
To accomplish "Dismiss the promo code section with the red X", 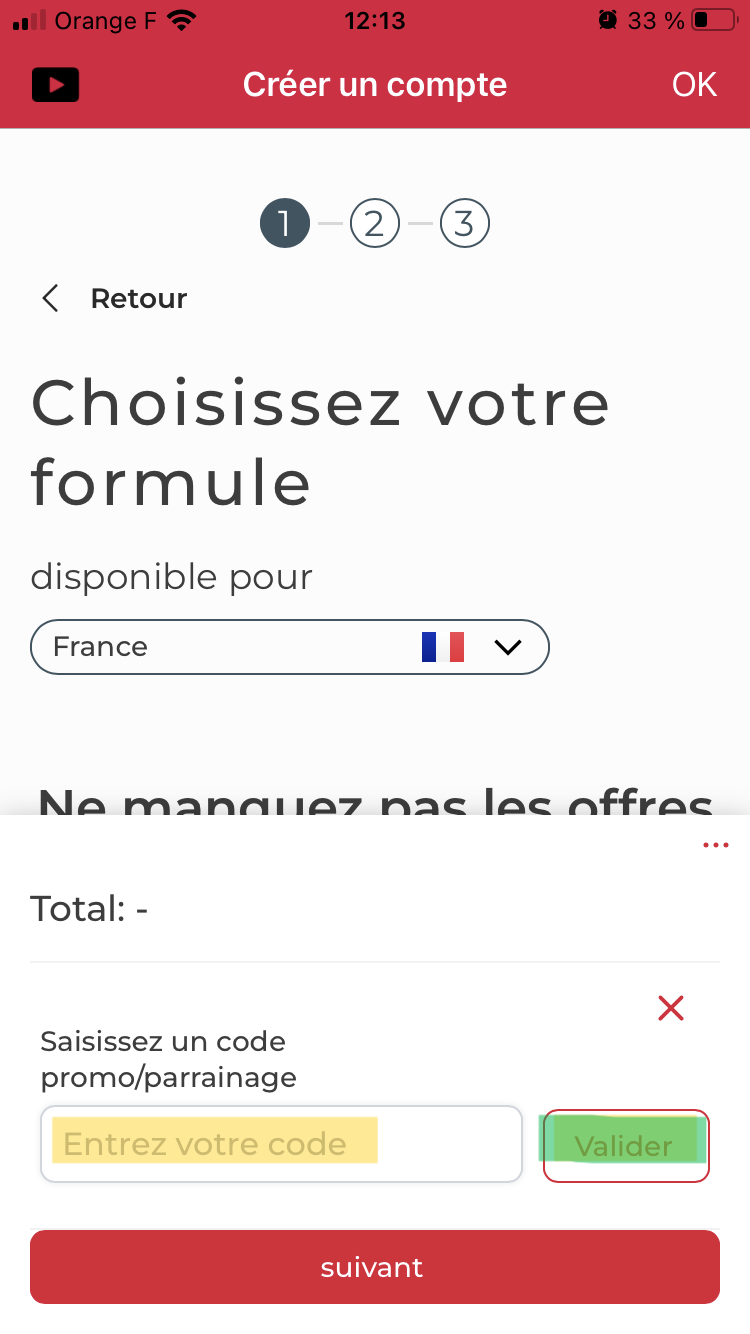I will pos(670,1008).
